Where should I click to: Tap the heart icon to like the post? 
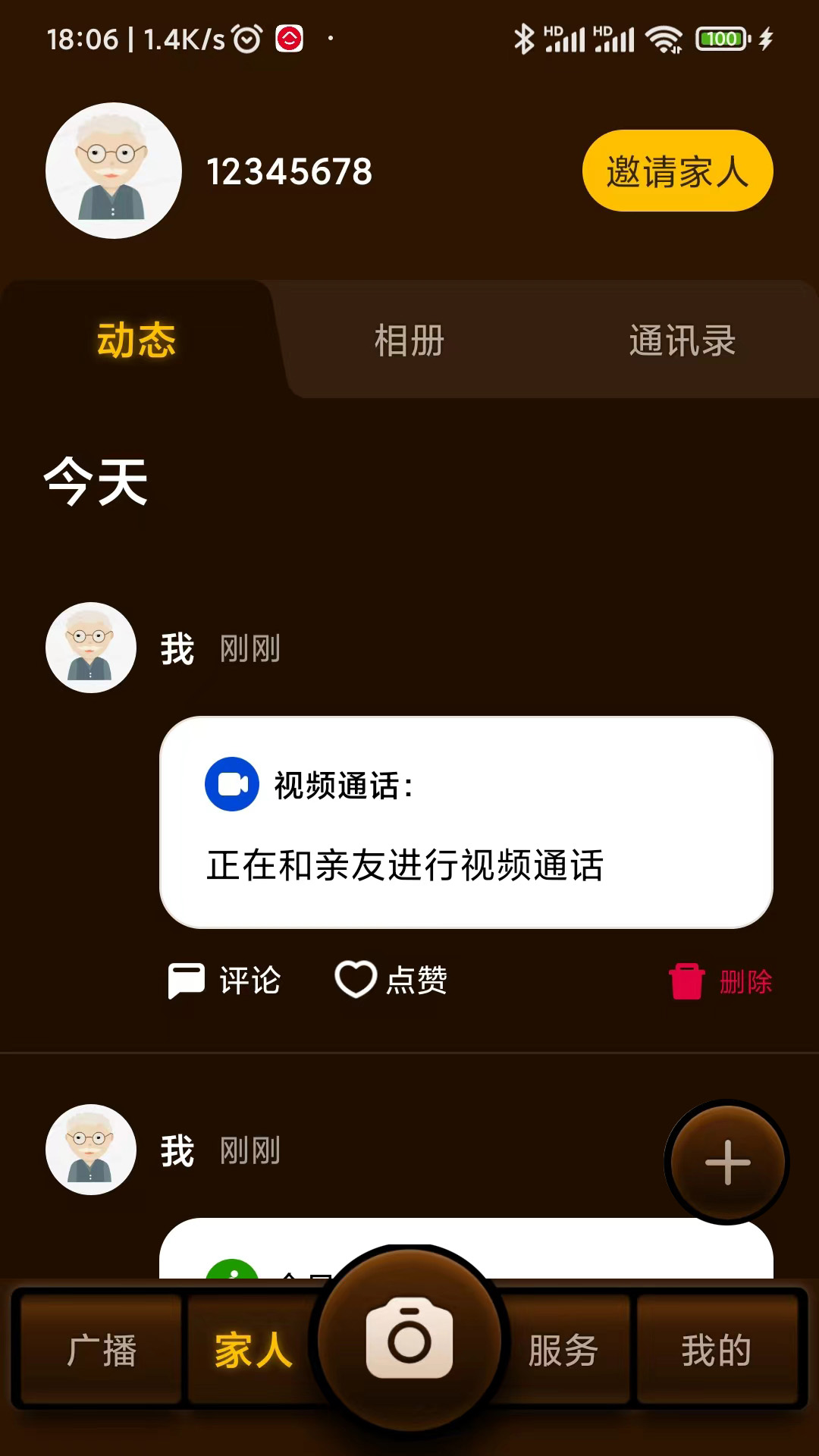[356, 980]
